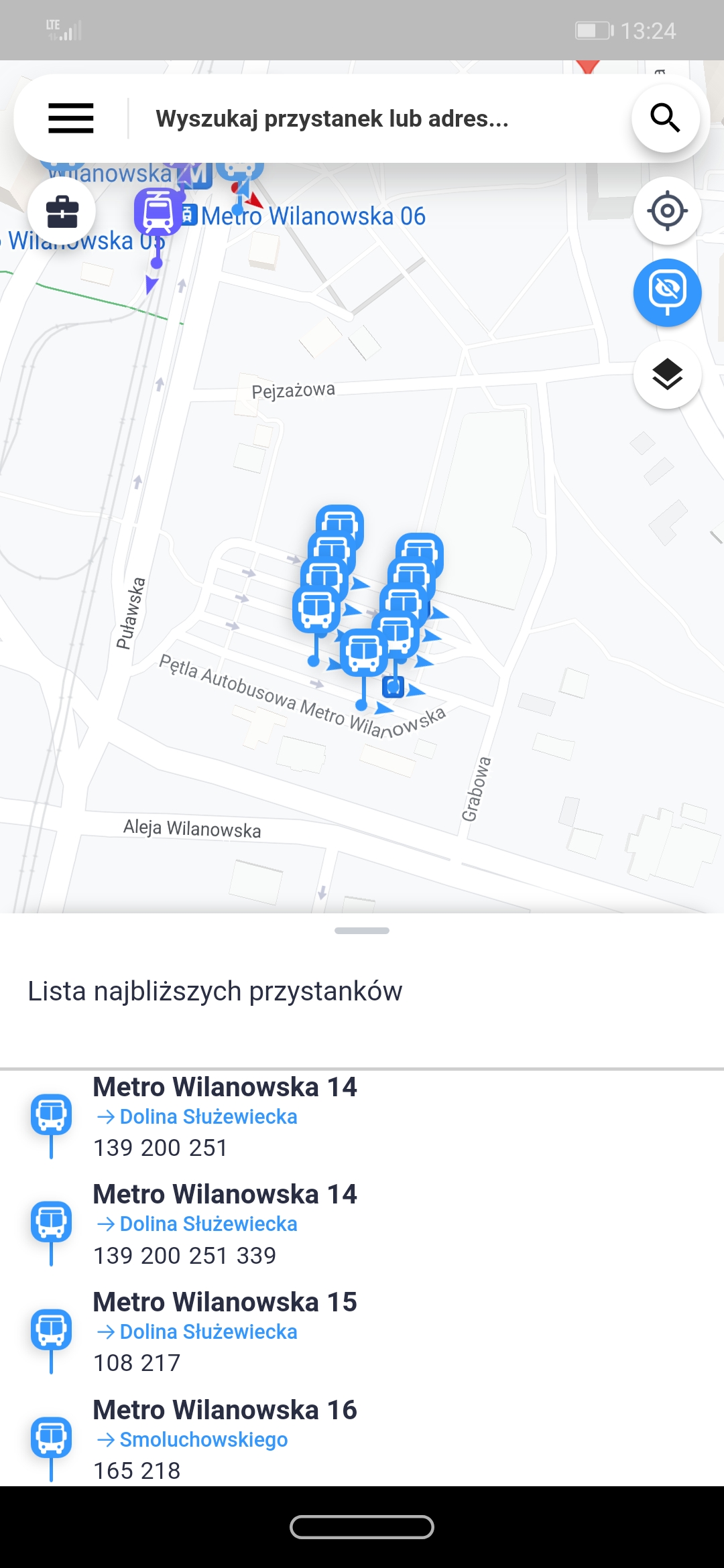Tap the system home pill
This screenshot has height=1568, width=724.
click(x=362, y=1527)
